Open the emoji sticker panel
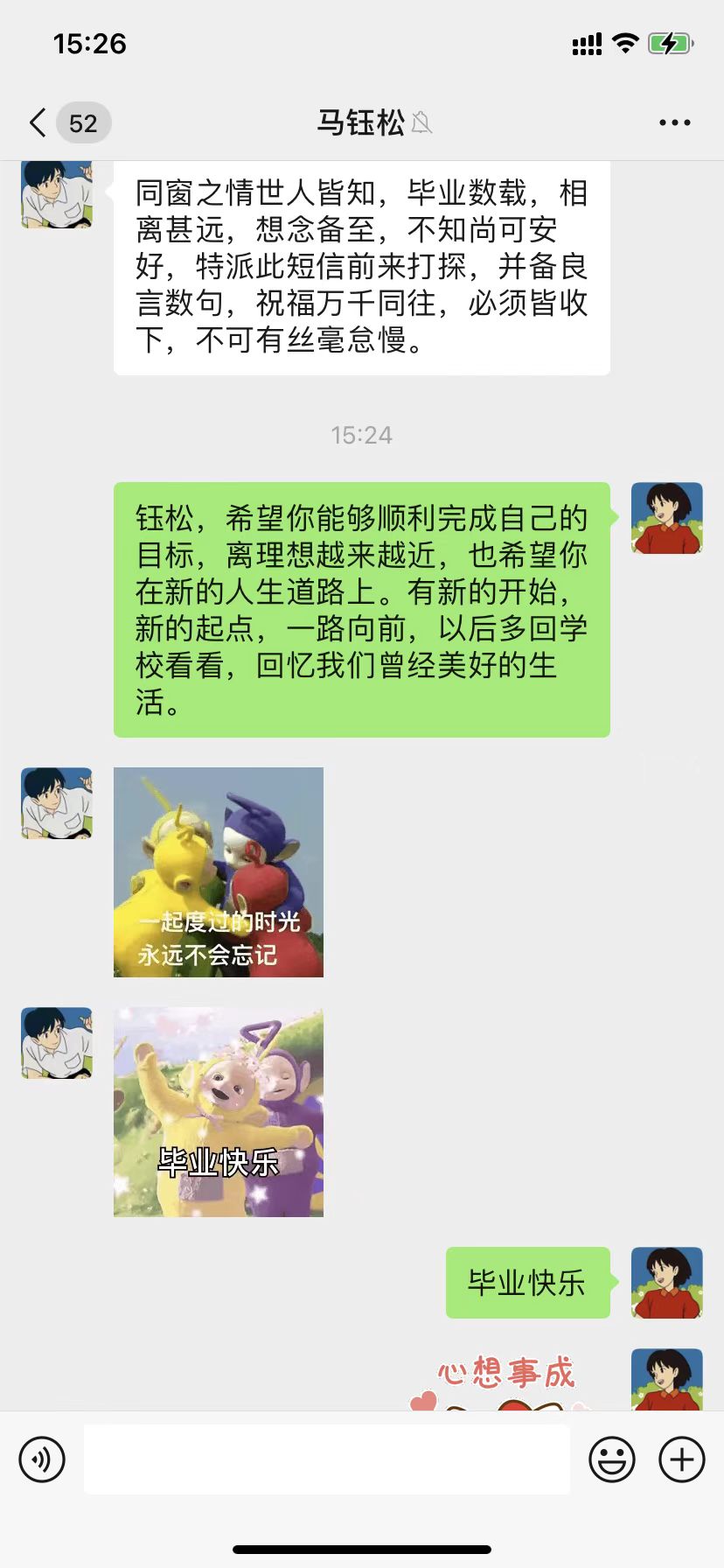 coord(611,1459)
